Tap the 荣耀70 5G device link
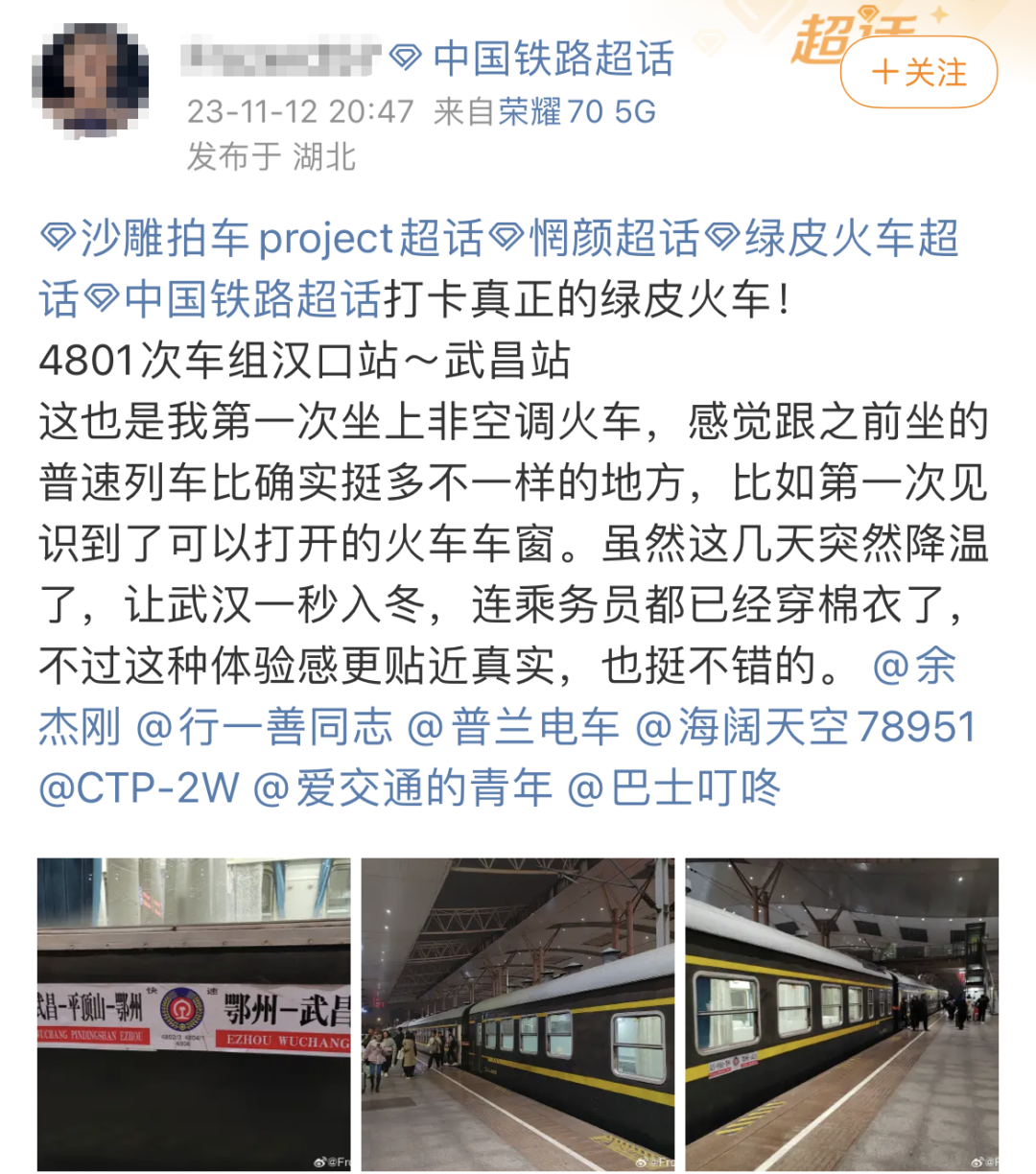Screen dimensions: 1036x1174 click(x=577, y=112)
